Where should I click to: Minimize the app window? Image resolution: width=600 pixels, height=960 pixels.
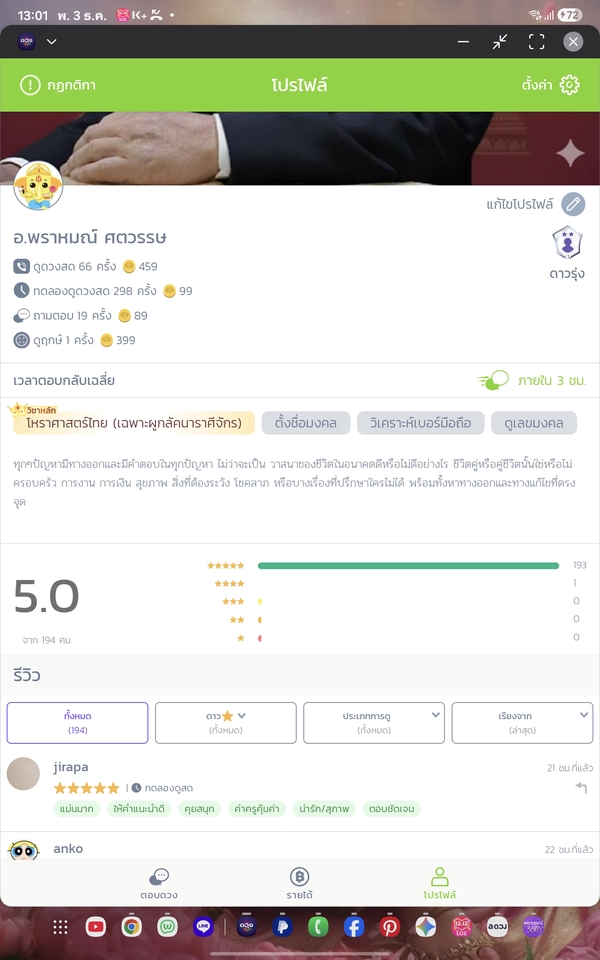point(463,41)
